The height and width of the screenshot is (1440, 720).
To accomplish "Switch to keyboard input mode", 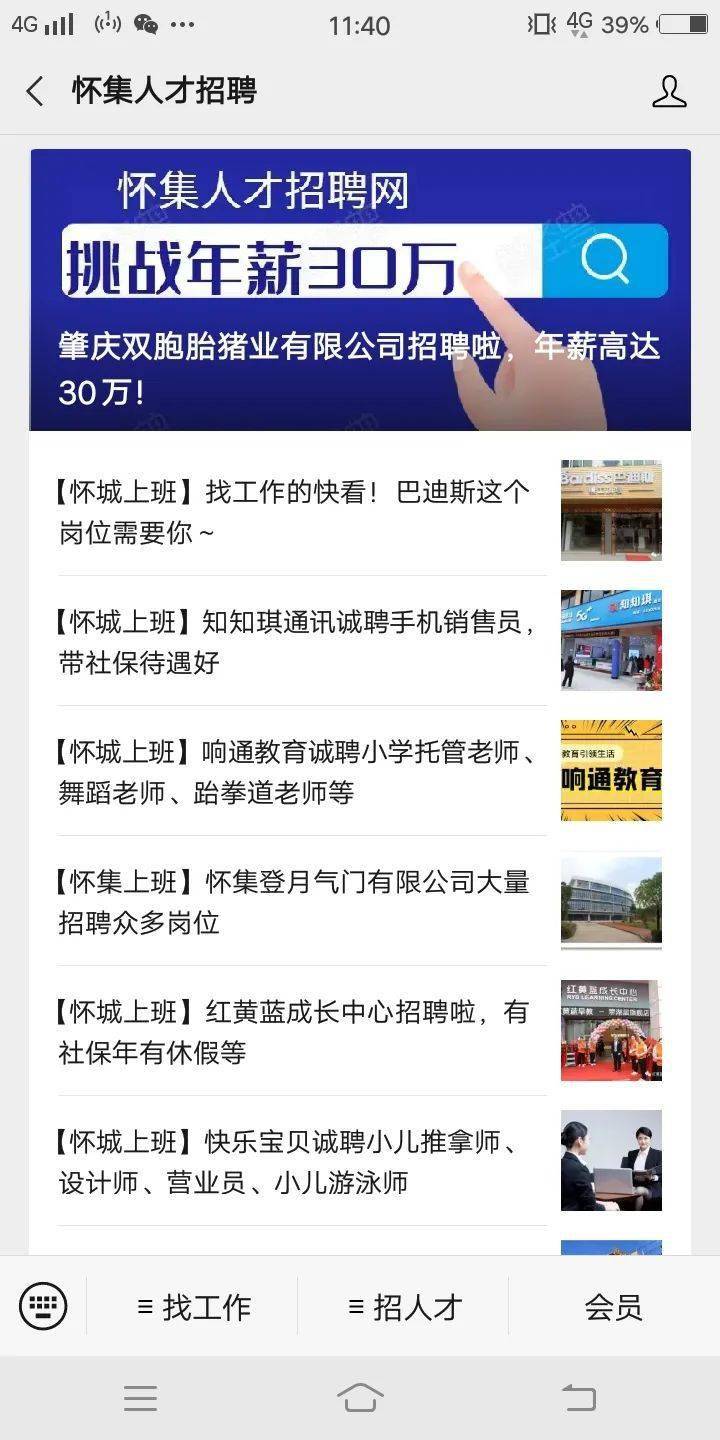I will tap(43, 1306).
